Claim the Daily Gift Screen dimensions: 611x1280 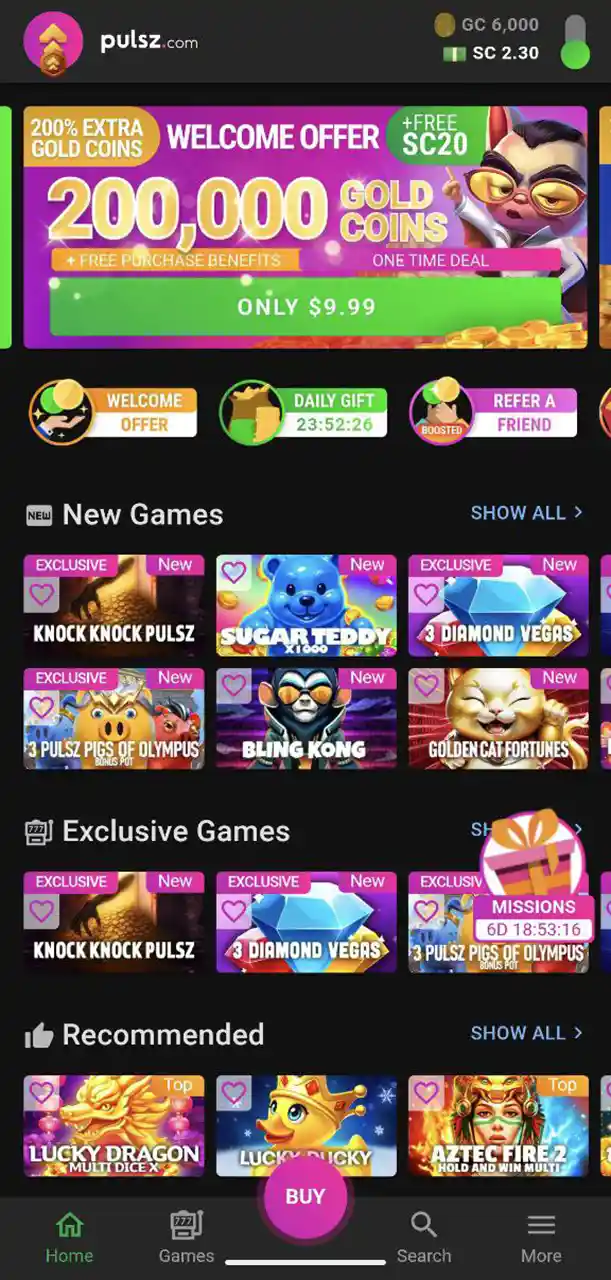[x=303, y=412]
